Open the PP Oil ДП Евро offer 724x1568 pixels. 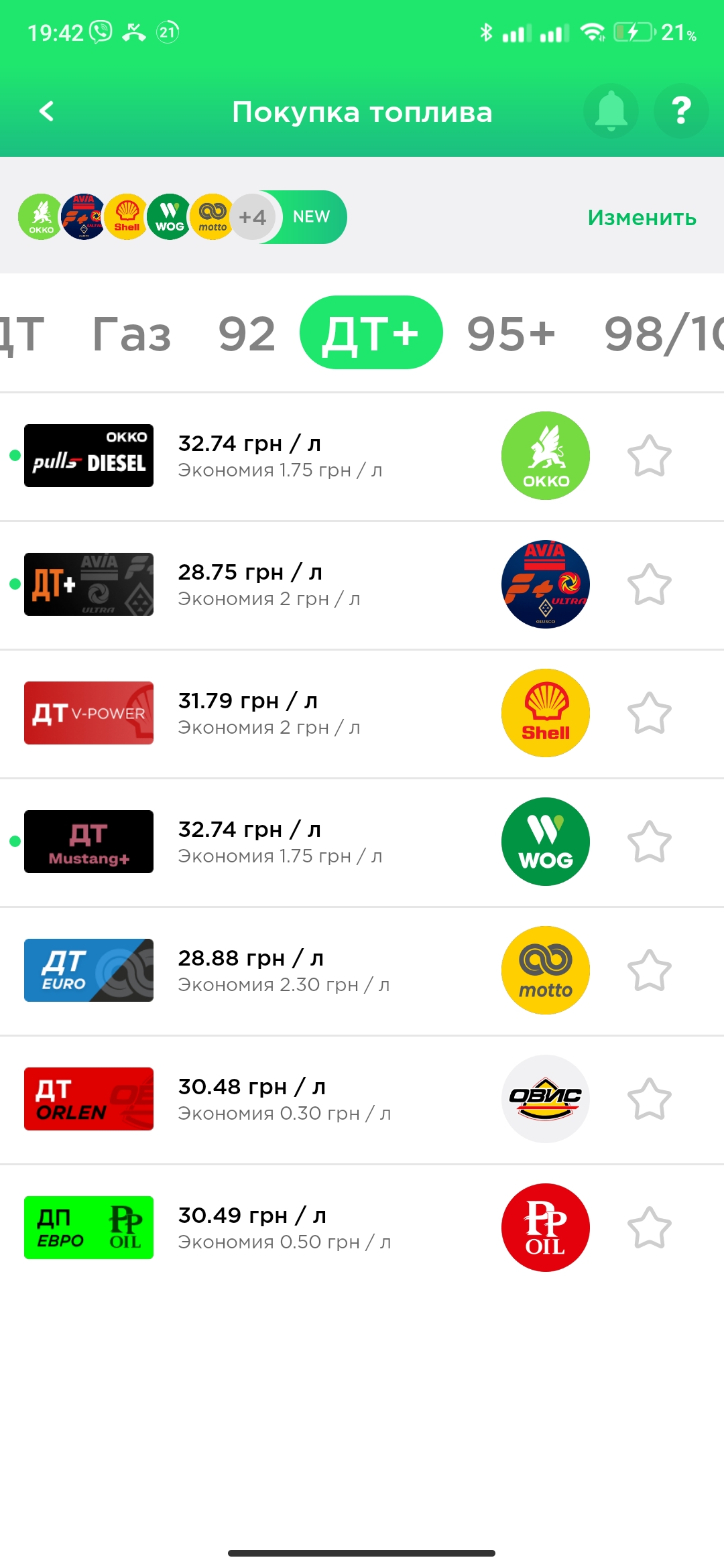[282, 1228]
